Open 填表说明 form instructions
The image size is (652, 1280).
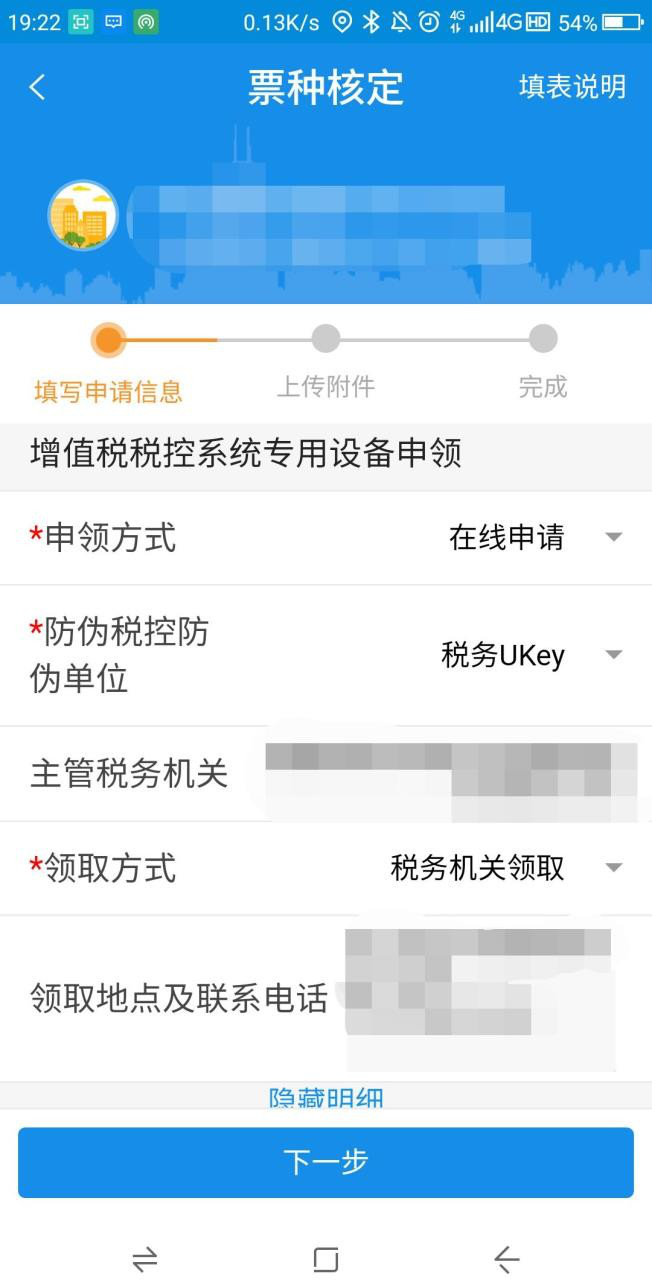point(572,87)
